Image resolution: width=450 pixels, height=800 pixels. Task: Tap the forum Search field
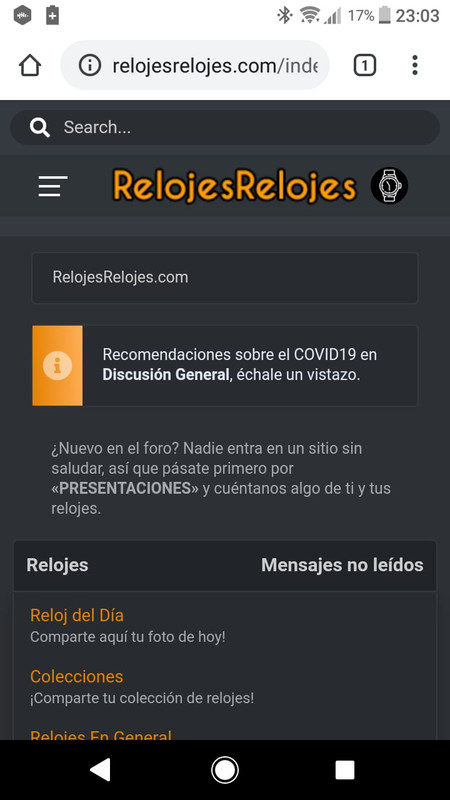click(x=224, y=127)
